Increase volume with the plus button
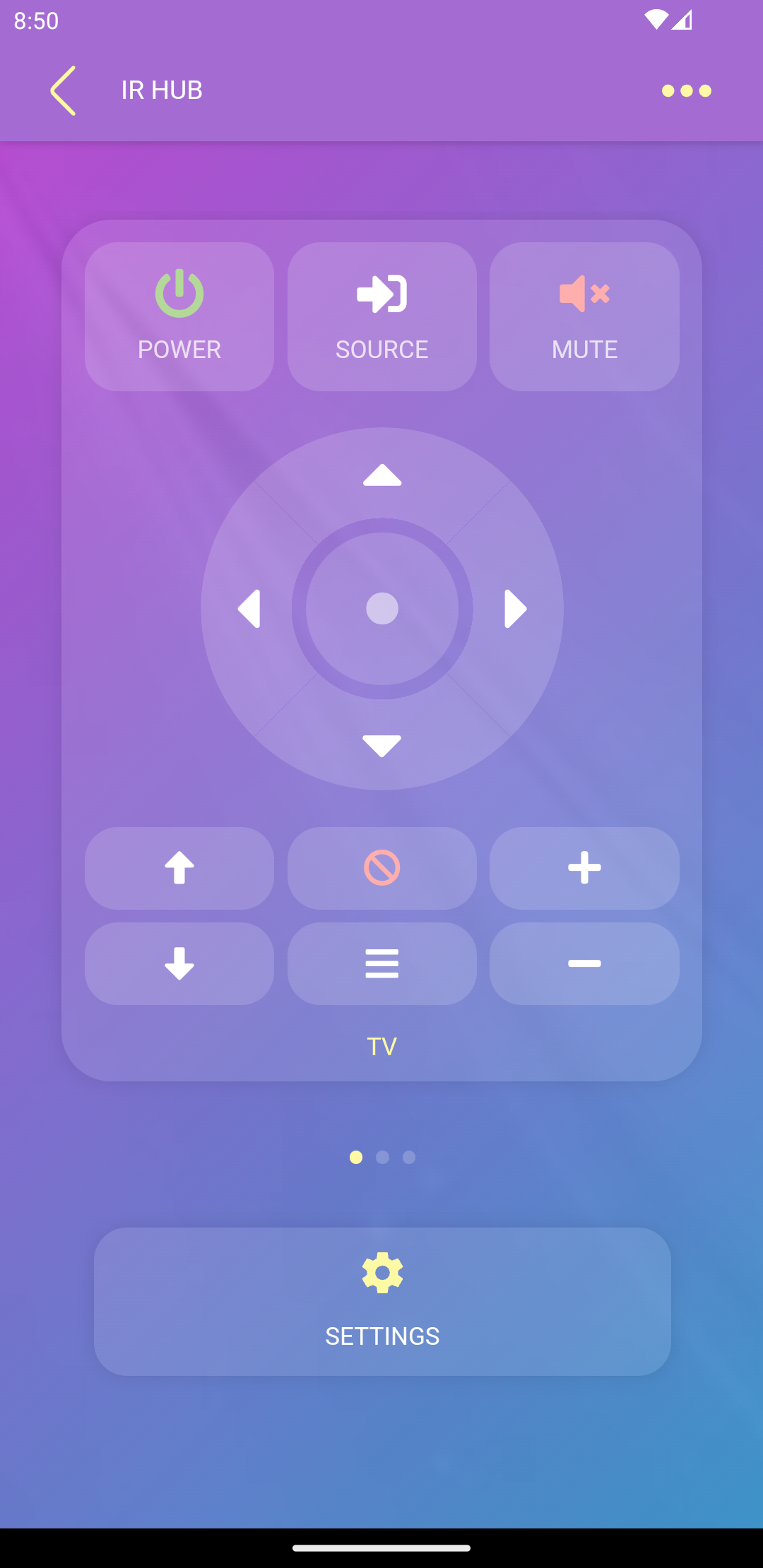 click(x=584, y=868)
